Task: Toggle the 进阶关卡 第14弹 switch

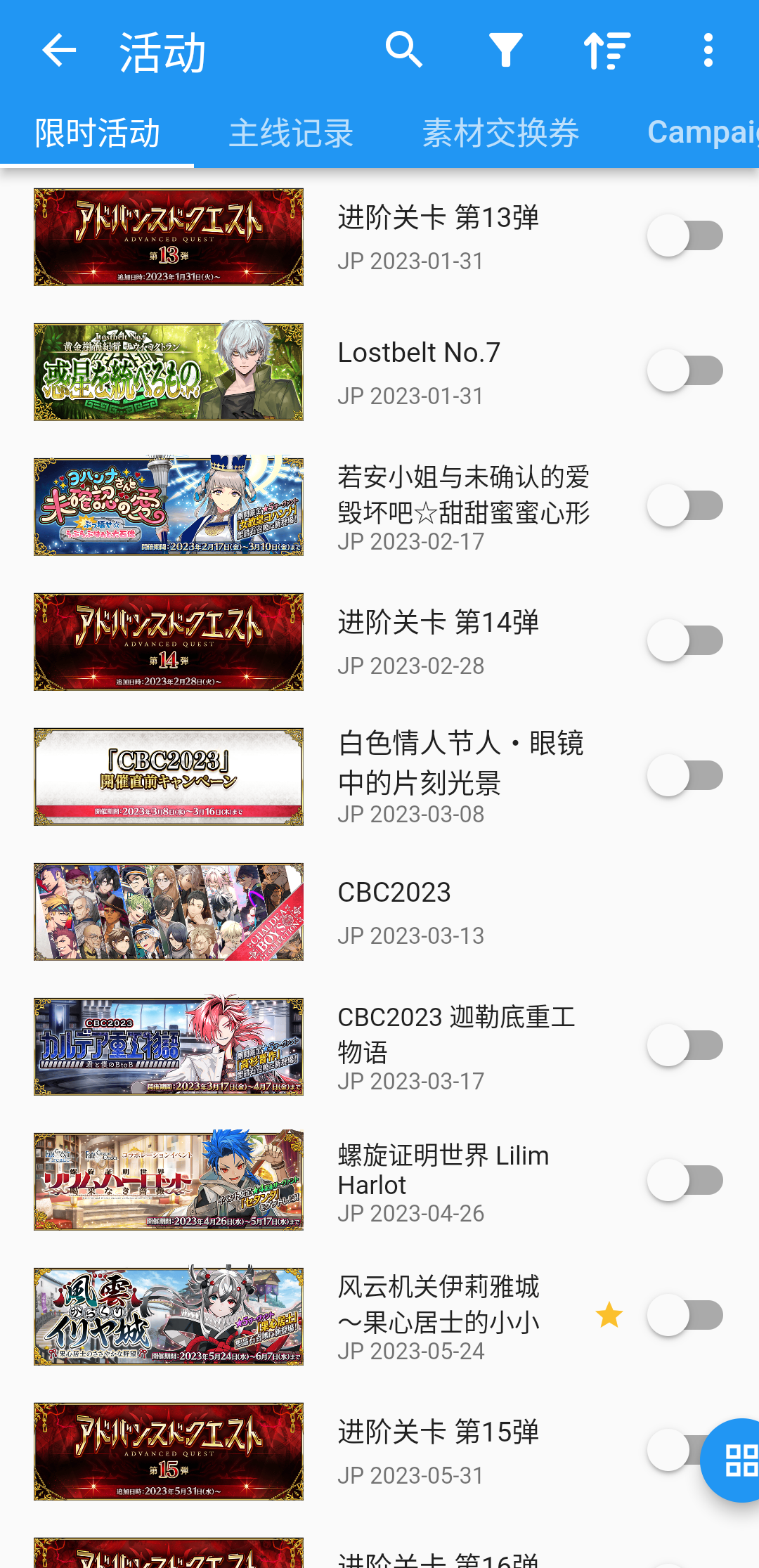Action: [685, 641]
